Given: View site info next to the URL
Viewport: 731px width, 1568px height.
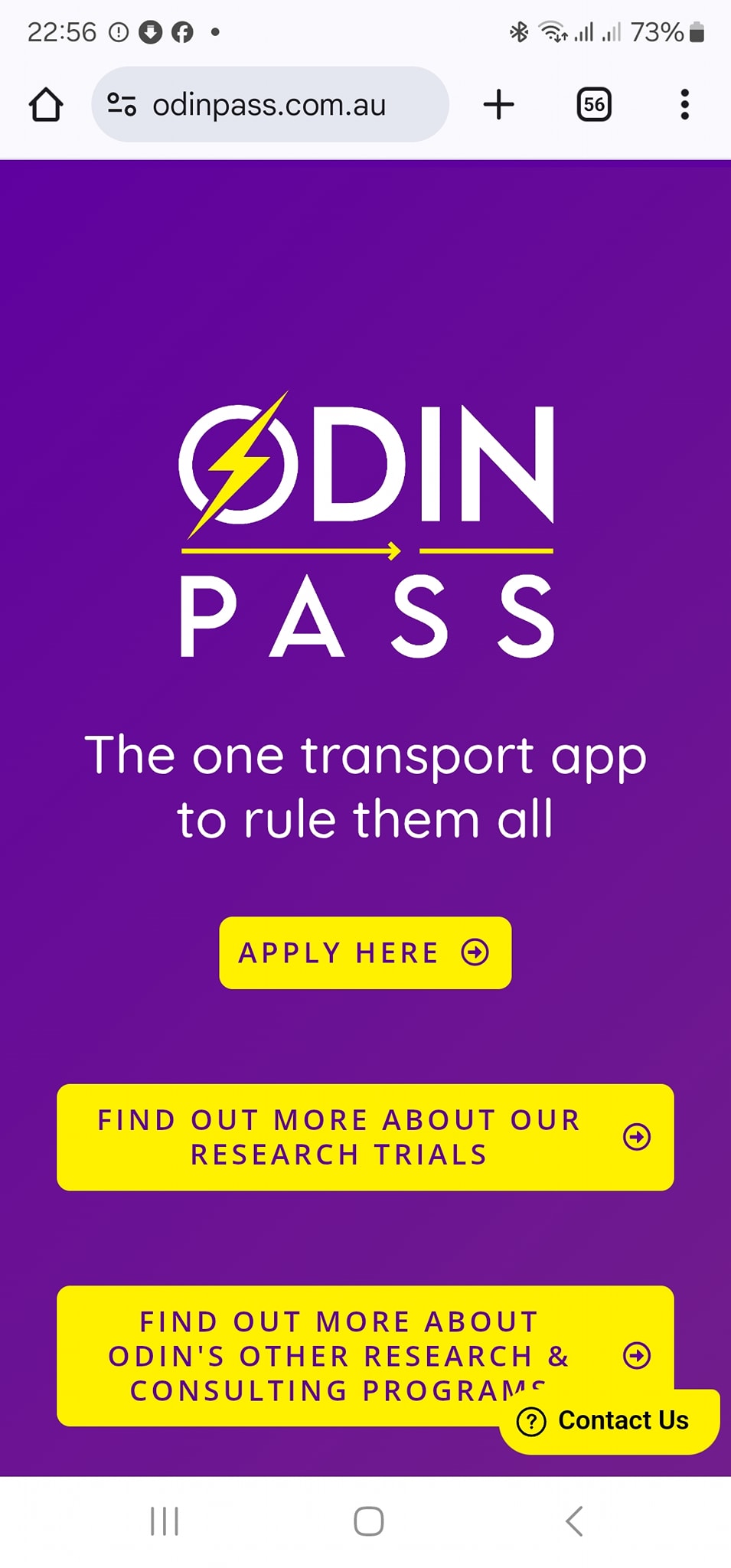Looking at the screenshot, I should 122,104.
